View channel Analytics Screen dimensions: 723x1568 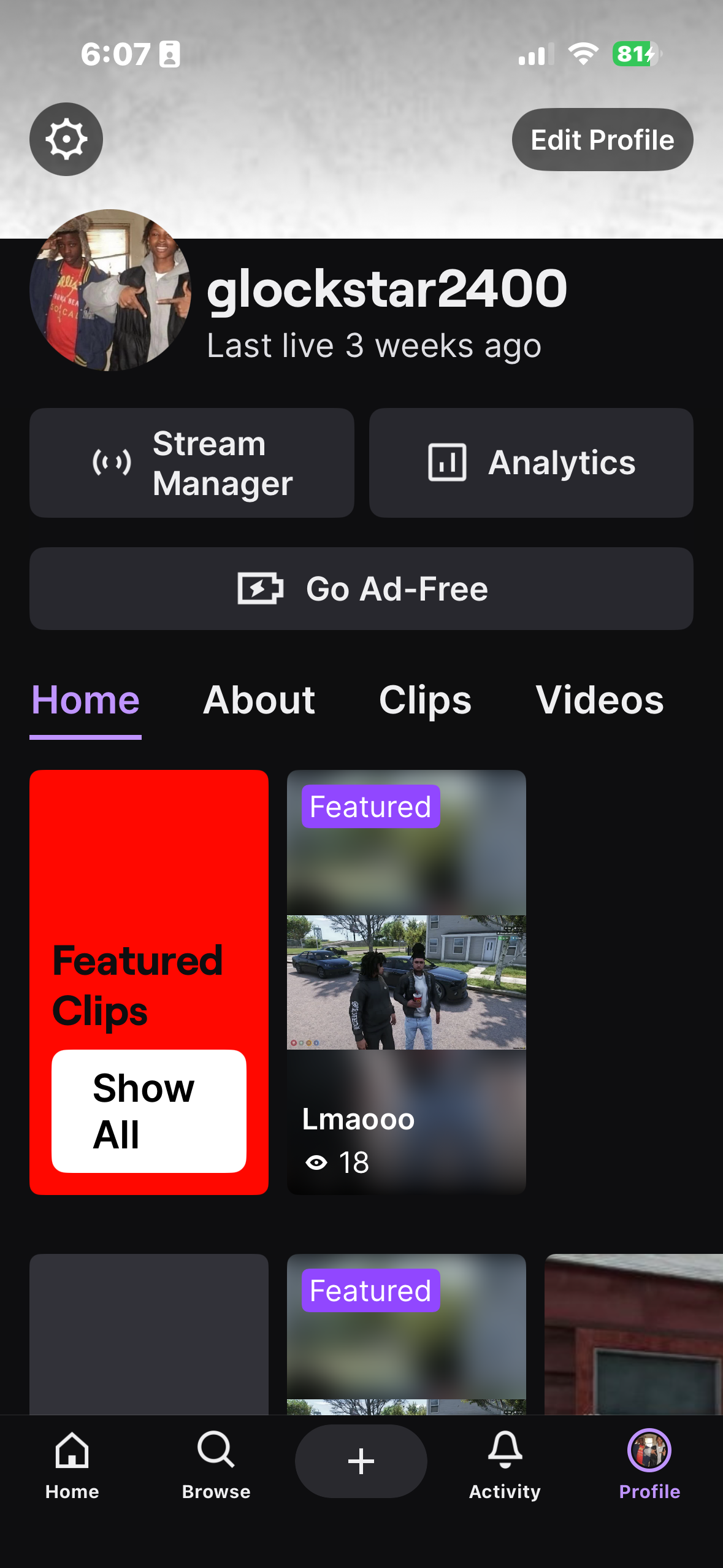[x=531, y=463]
